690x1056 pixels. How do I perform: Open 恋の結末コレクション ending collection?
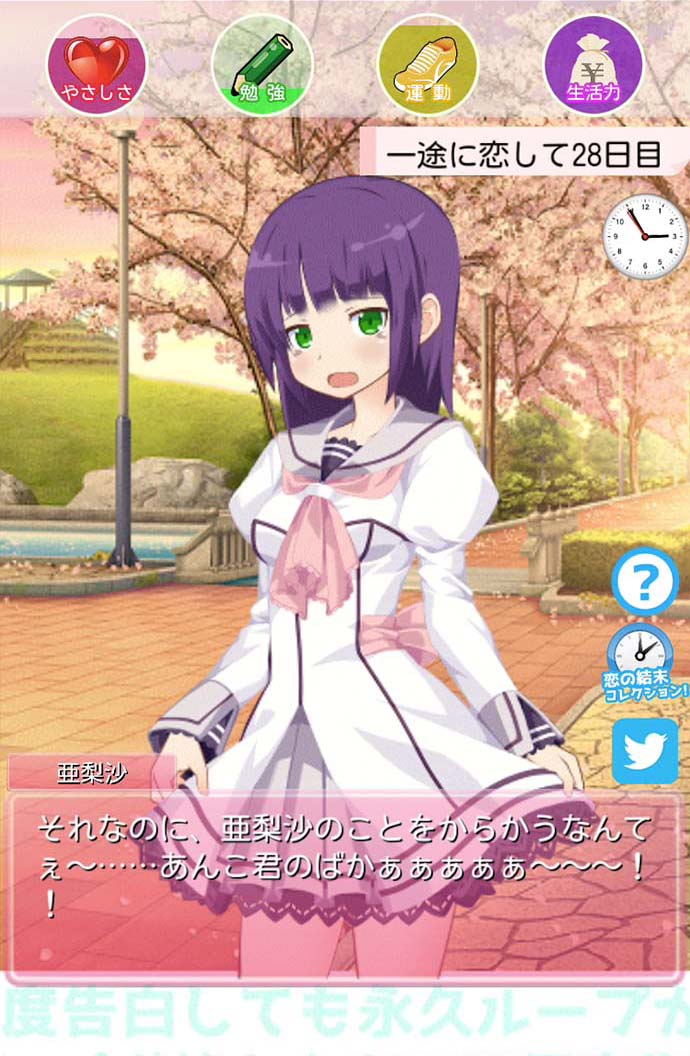click(645, 662)
